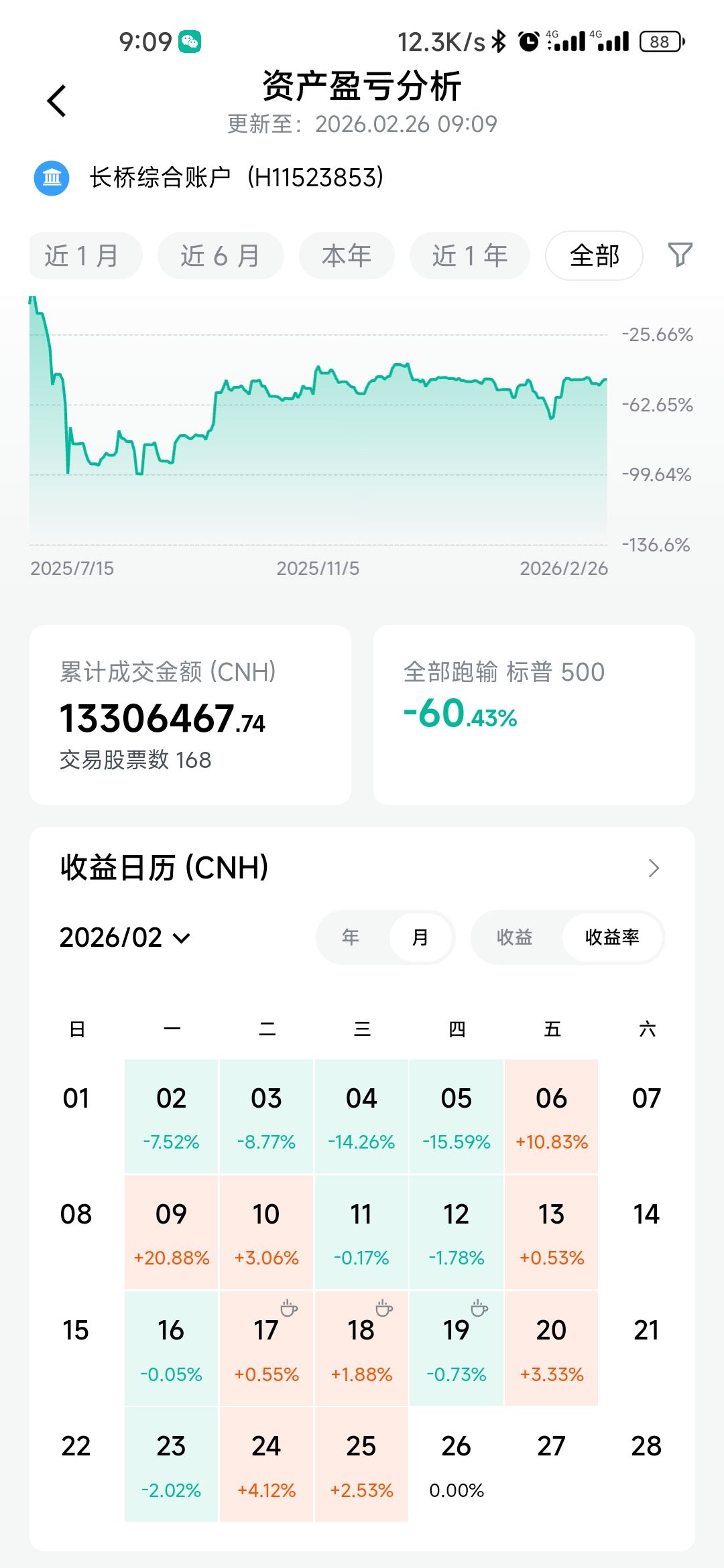Switch calendar to 年 view
Image resolution: width=724 pixels, height=1568 pixels.
tap(351, 937)
